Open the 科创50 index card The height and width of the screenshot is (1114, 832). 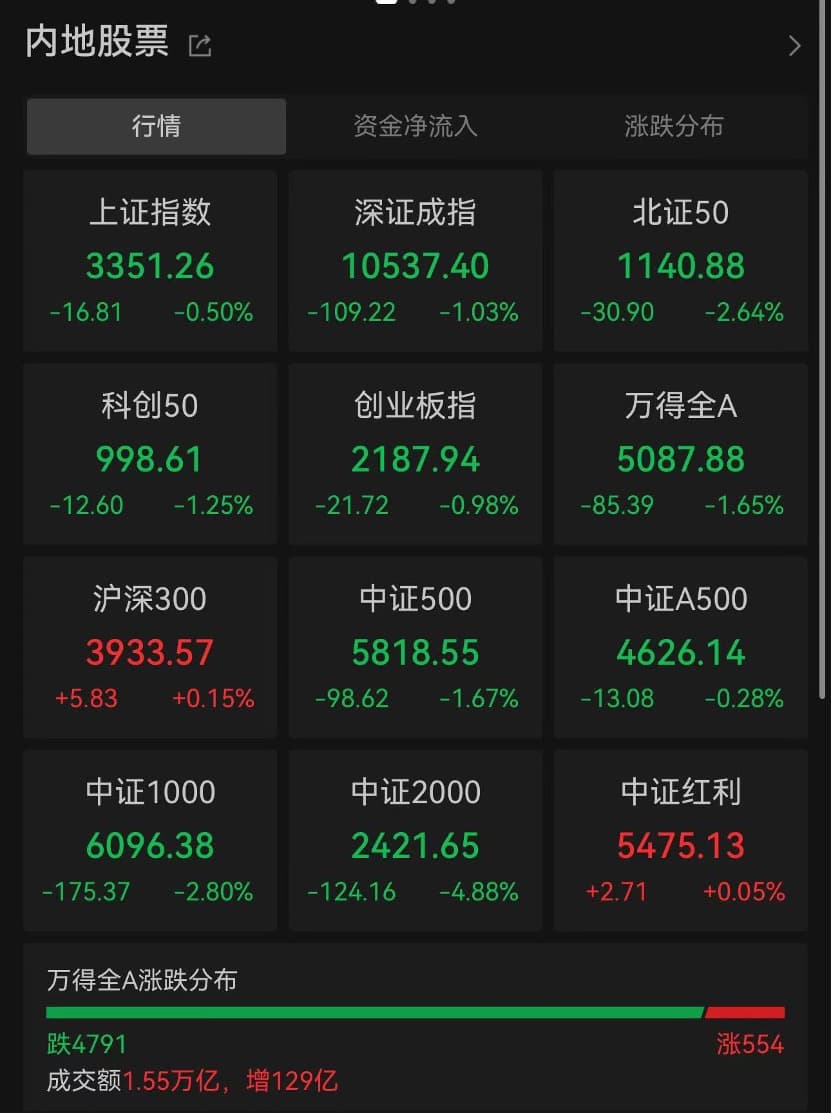point(150,454)
